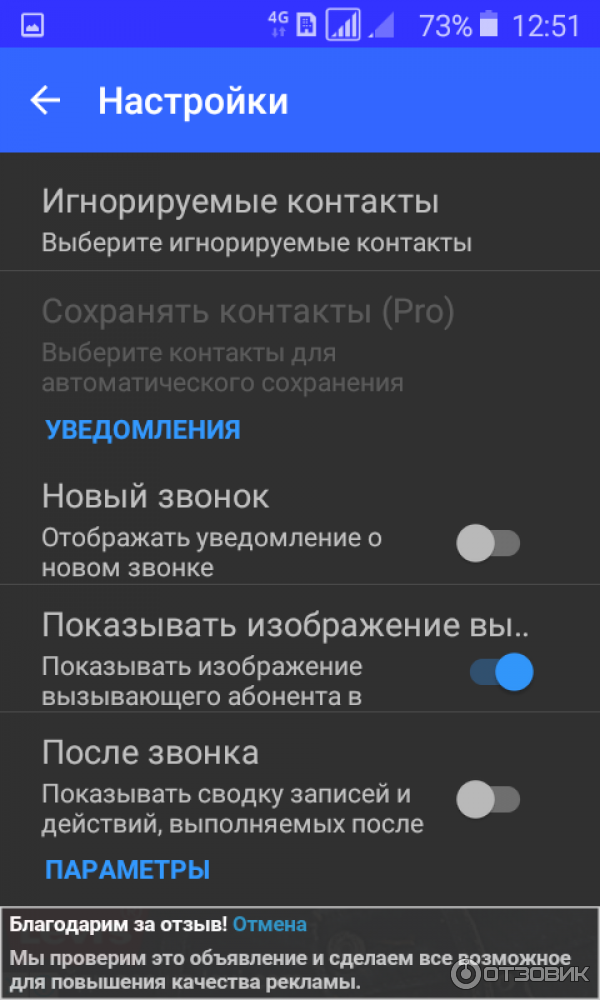The width and height of the screenshot is (600, 1000).
Task: Go back from Настройки screen
Action: tap(45, 101)
